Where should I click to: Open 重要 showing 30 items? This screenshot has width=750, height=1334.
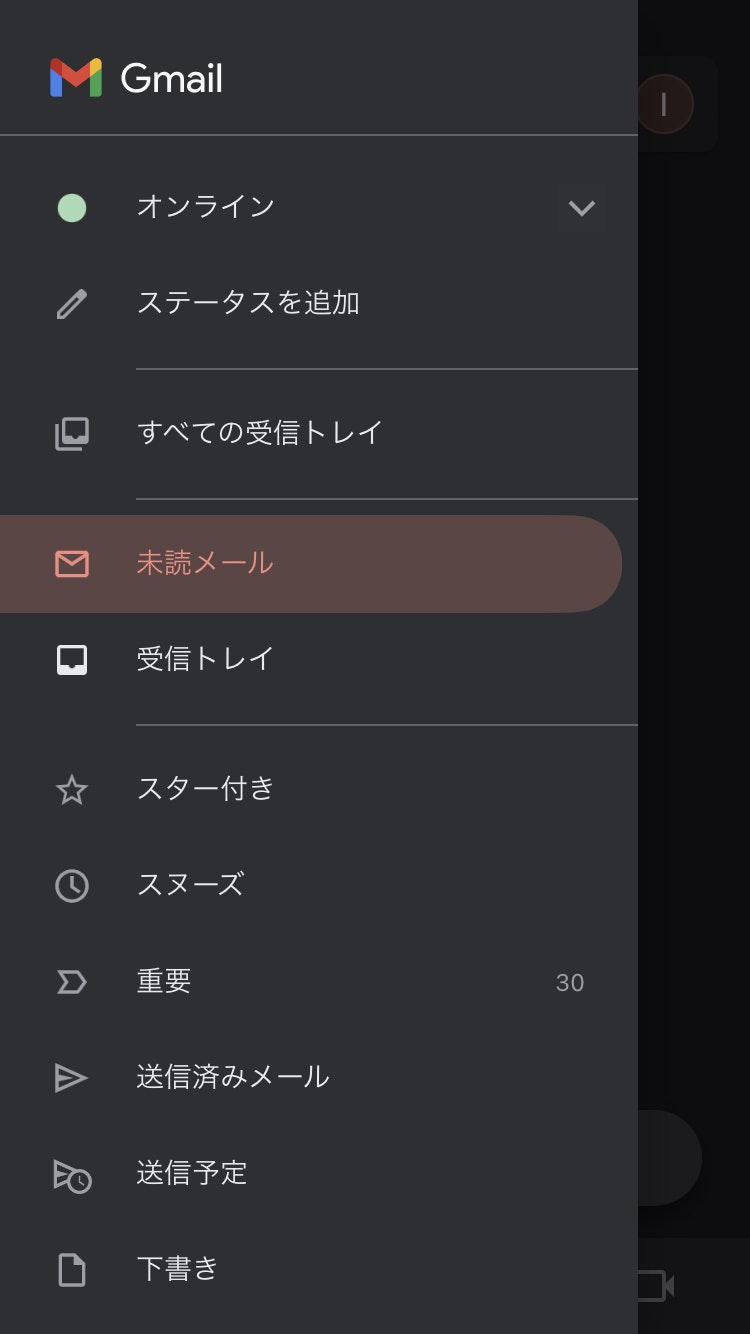(x=163, y=982)
